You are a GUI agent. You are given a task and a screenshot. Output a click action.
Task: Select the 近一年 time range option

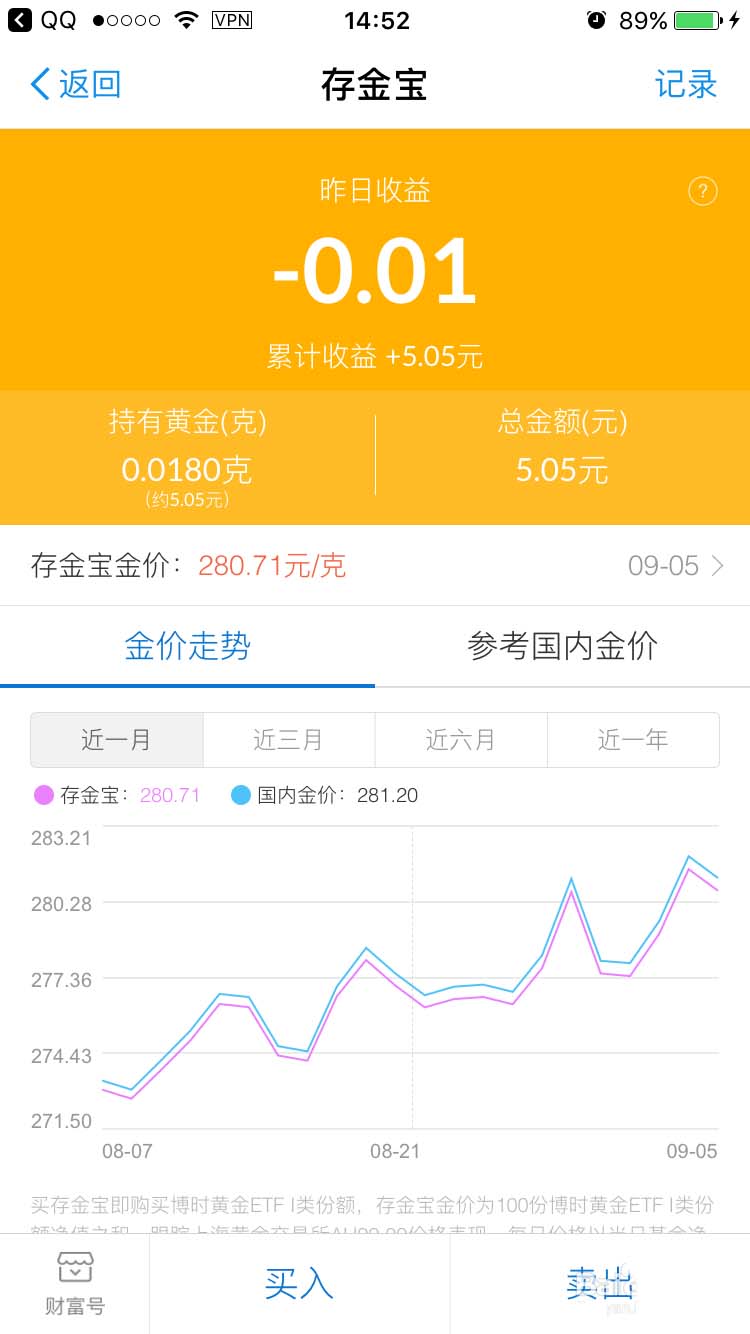click(x=633, y=740)
